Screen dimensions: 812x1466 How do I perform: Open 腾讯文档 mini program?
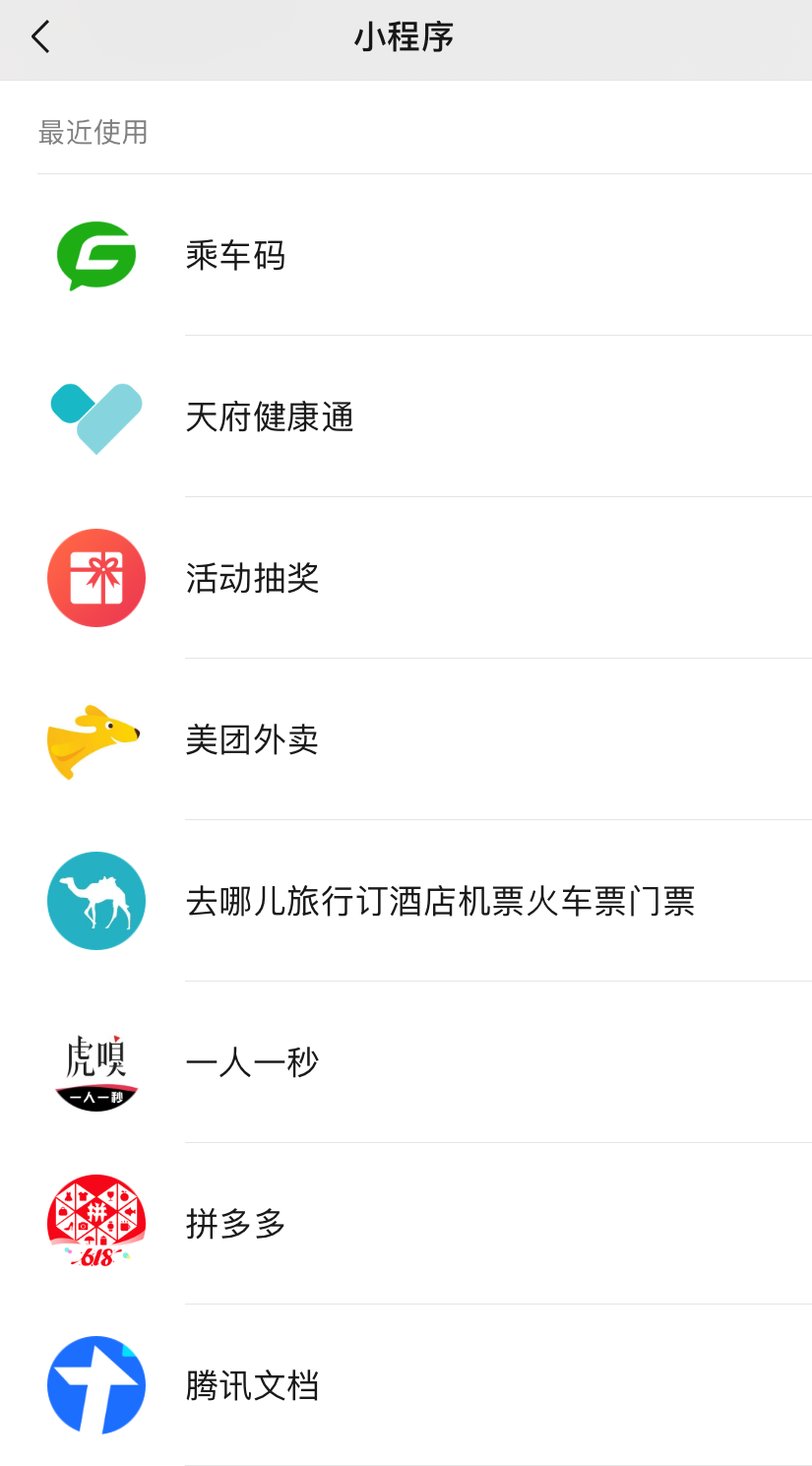252,1386
